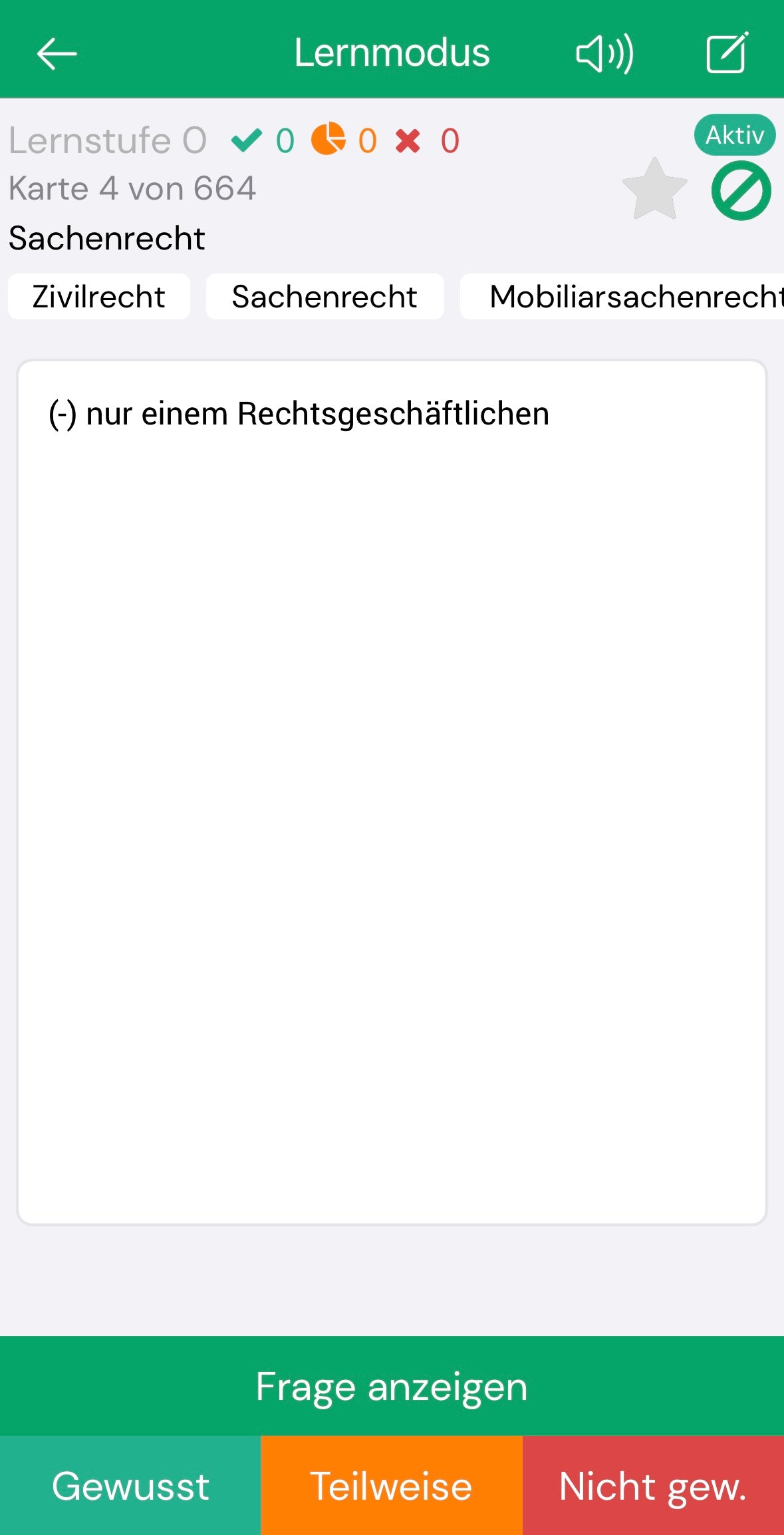The height and width of the screenshot is (1535, 784).
Task: Tap Frage anzeigen to show question
Action: tap(392, 1387)
